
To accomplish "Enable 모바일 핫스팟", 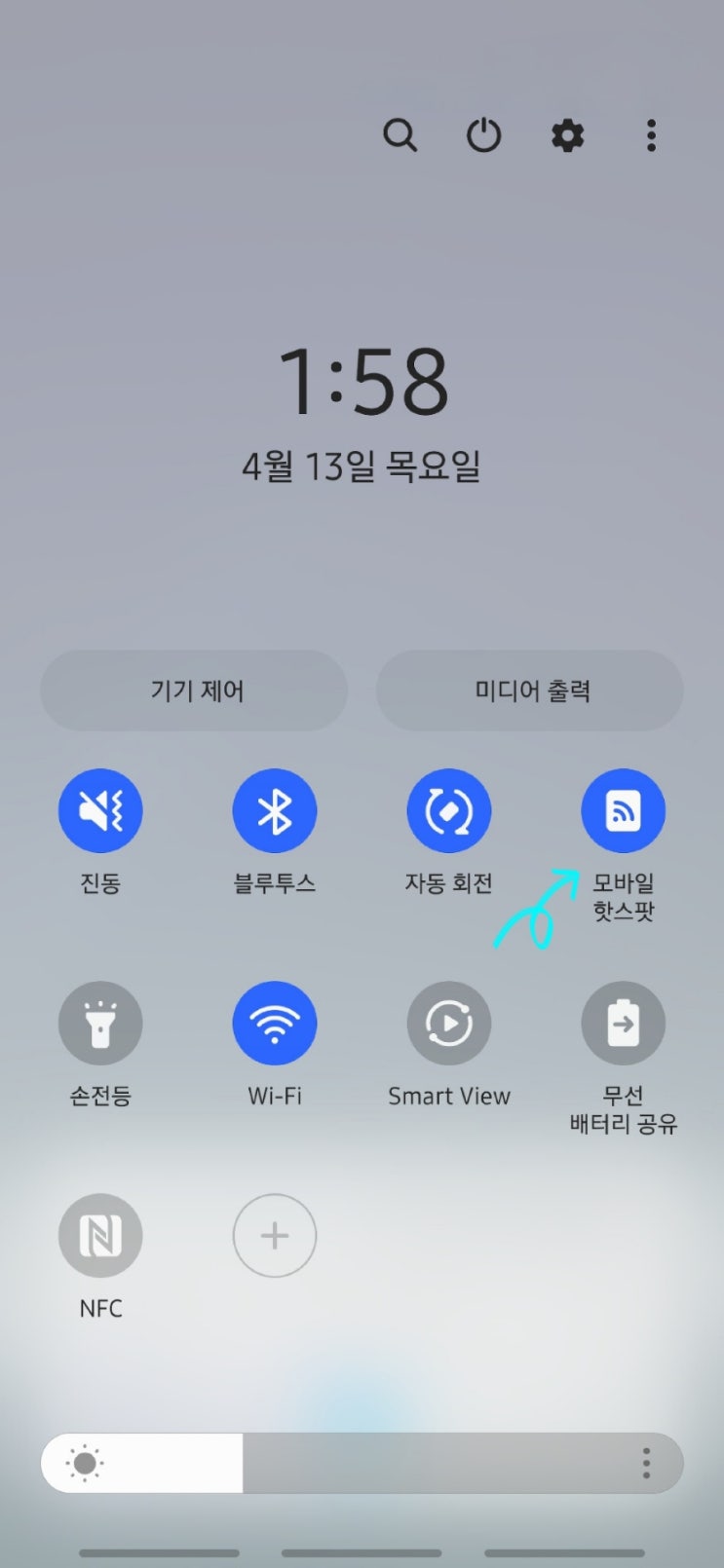I will 623,809.
